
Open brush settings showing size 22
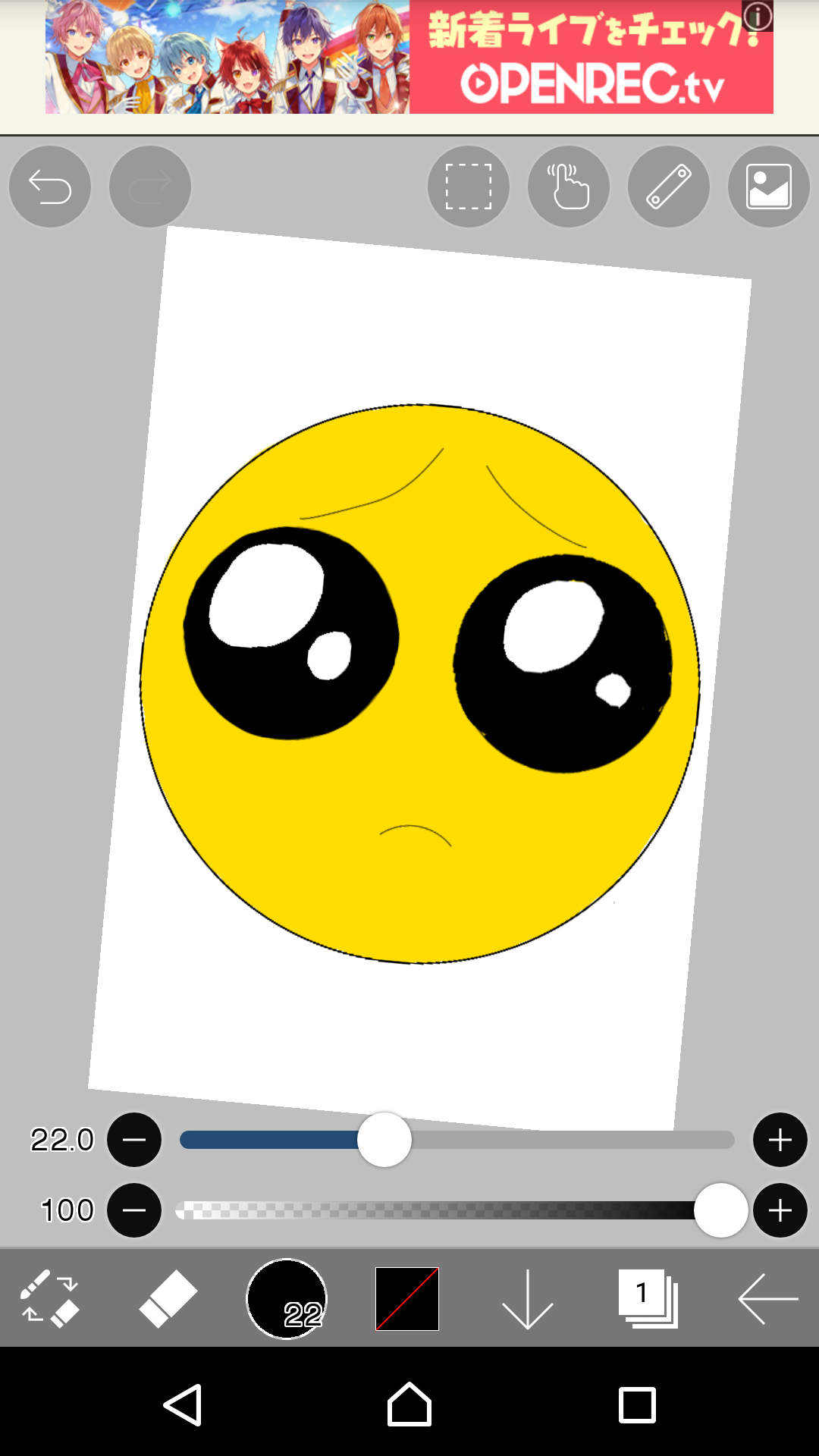coord(287,1298)
